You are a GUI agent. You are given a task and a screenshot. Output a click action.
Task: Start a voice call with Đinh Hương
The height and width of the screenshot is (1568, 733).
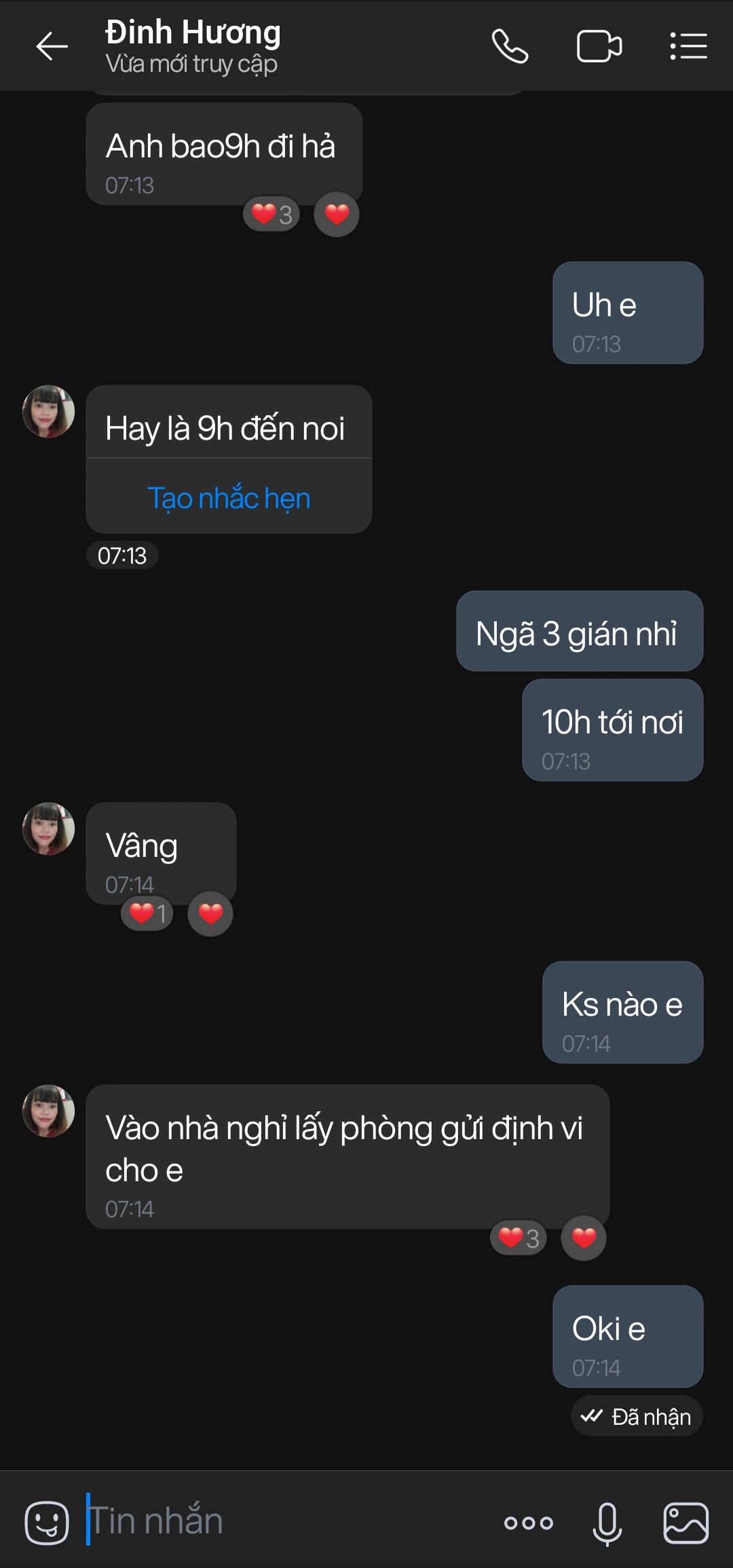tap(510, 47)
